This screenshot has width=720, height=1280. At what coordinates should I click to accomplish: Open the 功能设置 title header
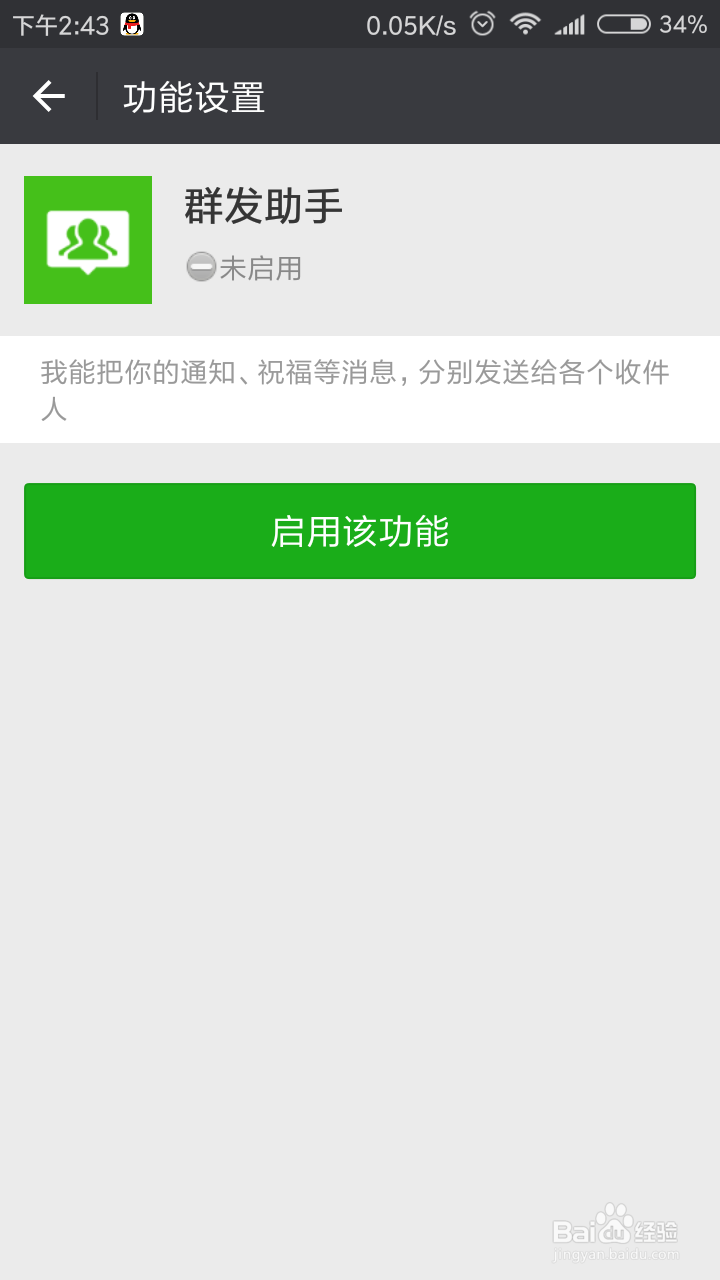tap(192, 96)
